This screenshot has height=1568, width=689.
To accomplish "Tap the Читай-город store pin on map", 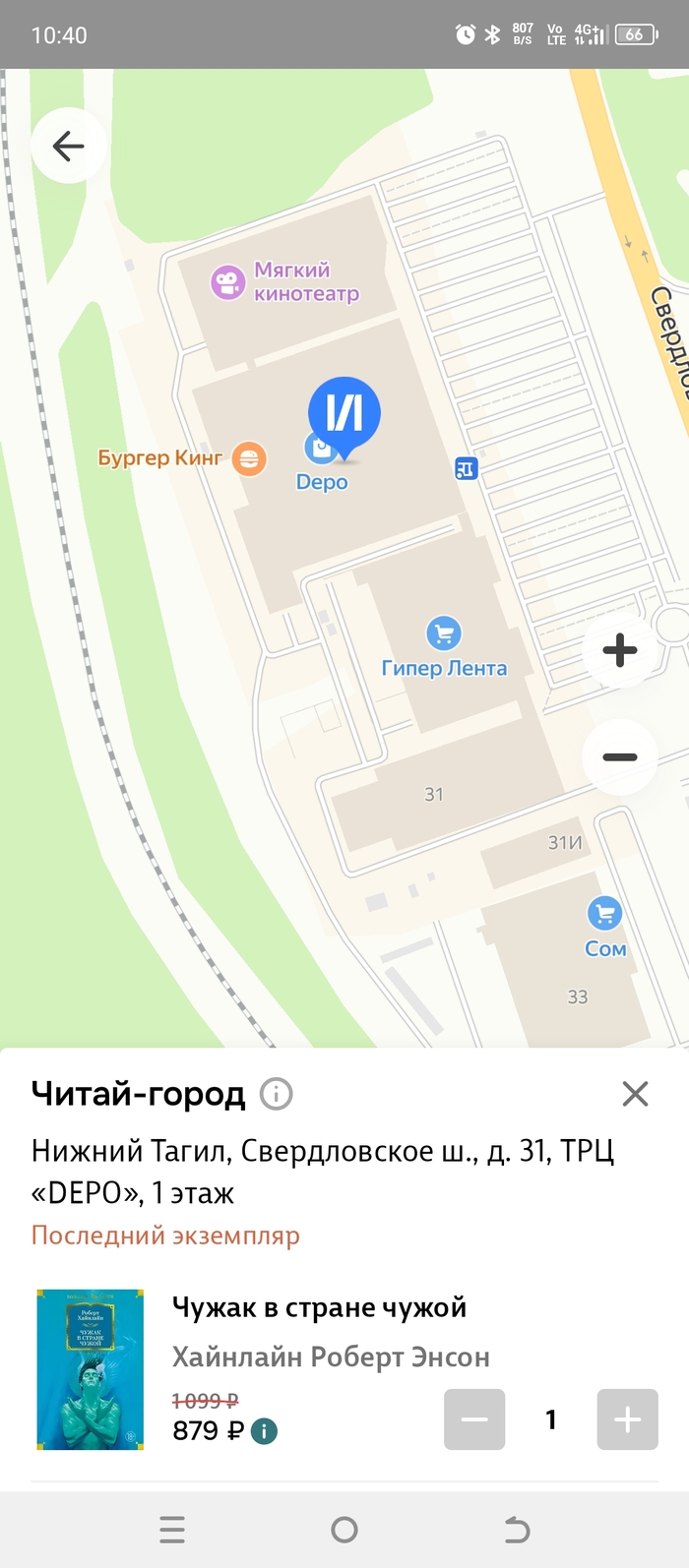I will pyautogui.click(x=344, y=415).
